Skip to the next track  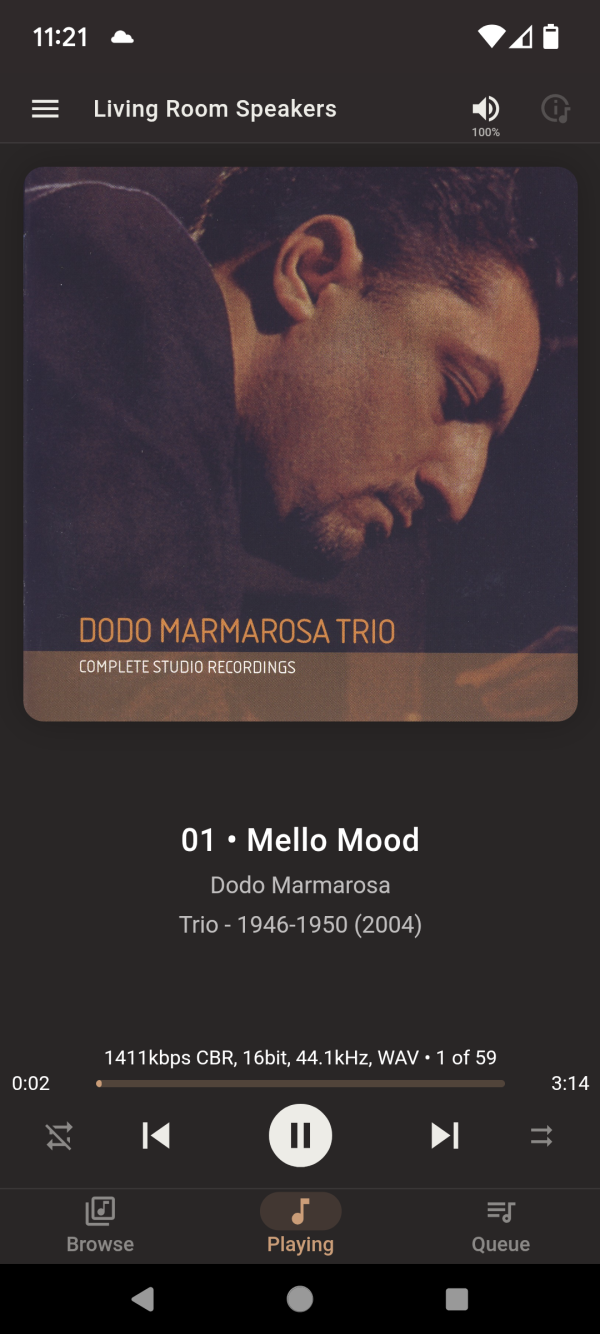point(444,1135)
